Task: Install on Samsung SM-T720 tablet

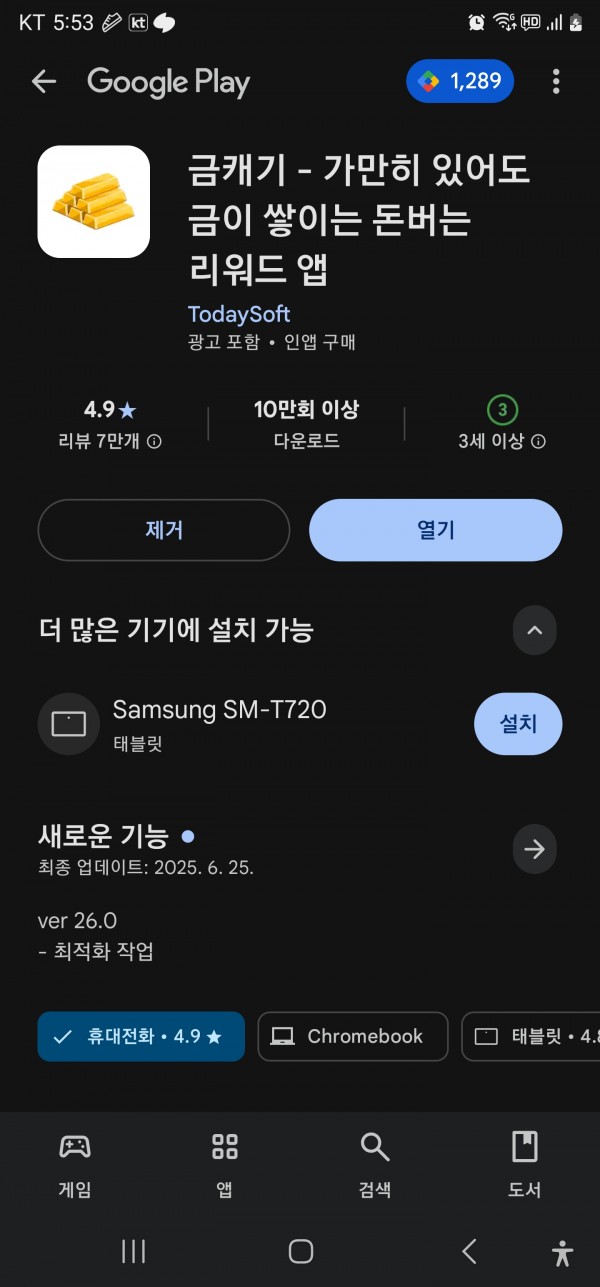Action: [x=518, y=723]
